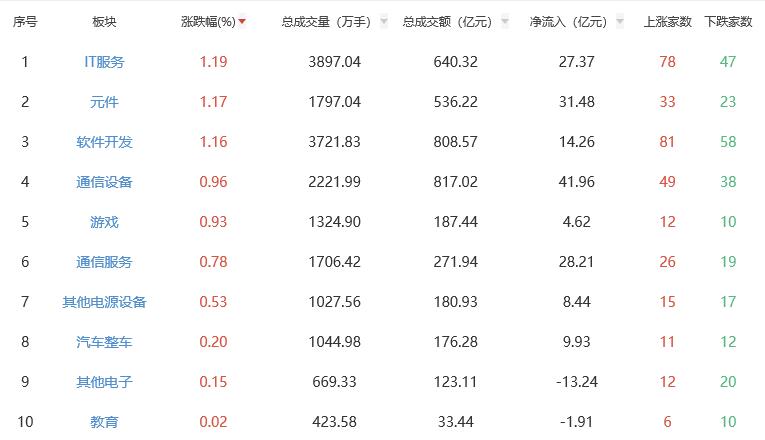Open the 汽车整车 sector
765x440 pixels.
pos(104,342)
